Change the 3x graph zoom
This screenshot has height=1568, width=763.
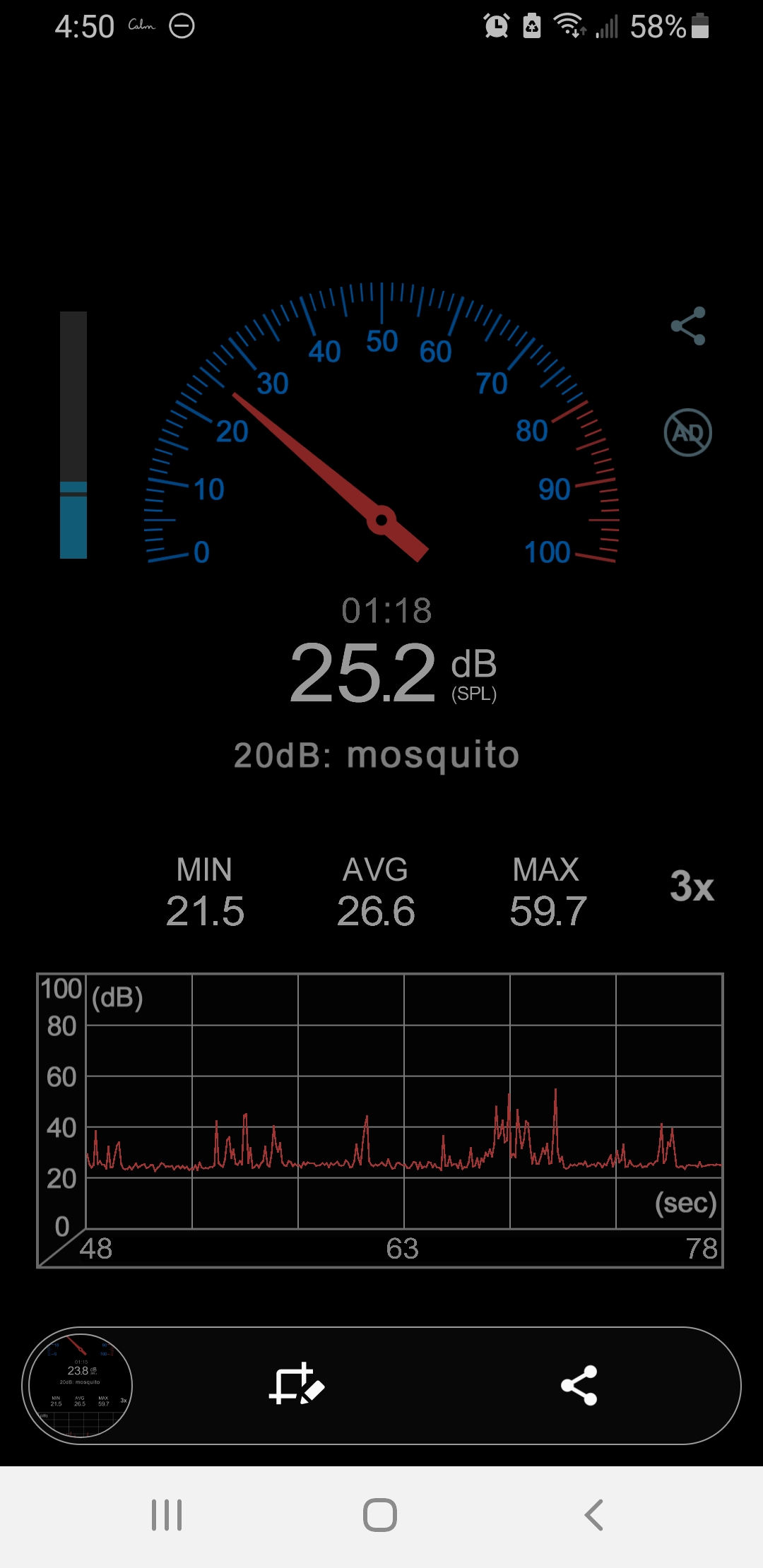pyautogui.click(x=692, y=886)
